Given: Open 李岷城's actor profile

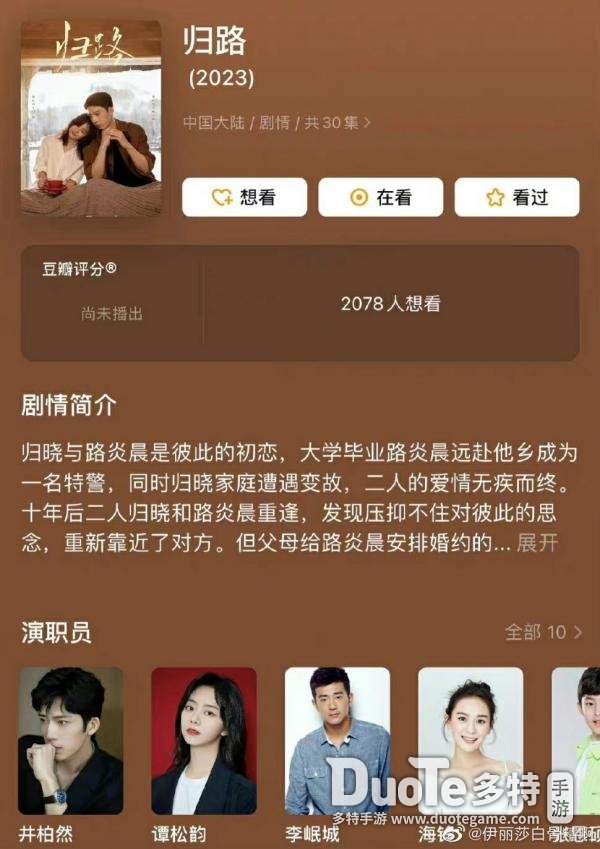Looking at the screenshot, I should coord(337,741).
